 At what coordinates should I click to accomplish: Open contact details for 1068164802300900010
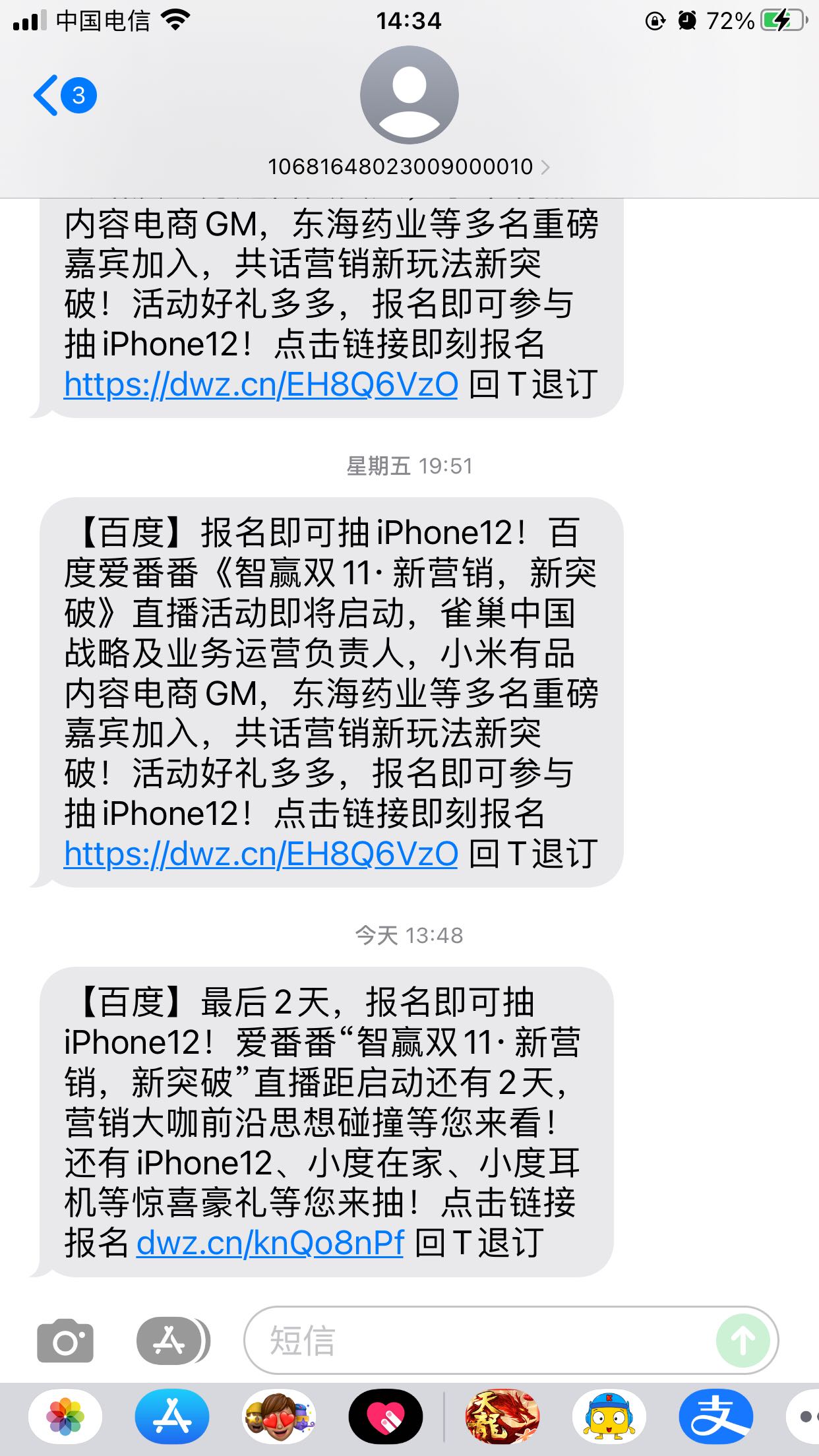tap(409, 166)
